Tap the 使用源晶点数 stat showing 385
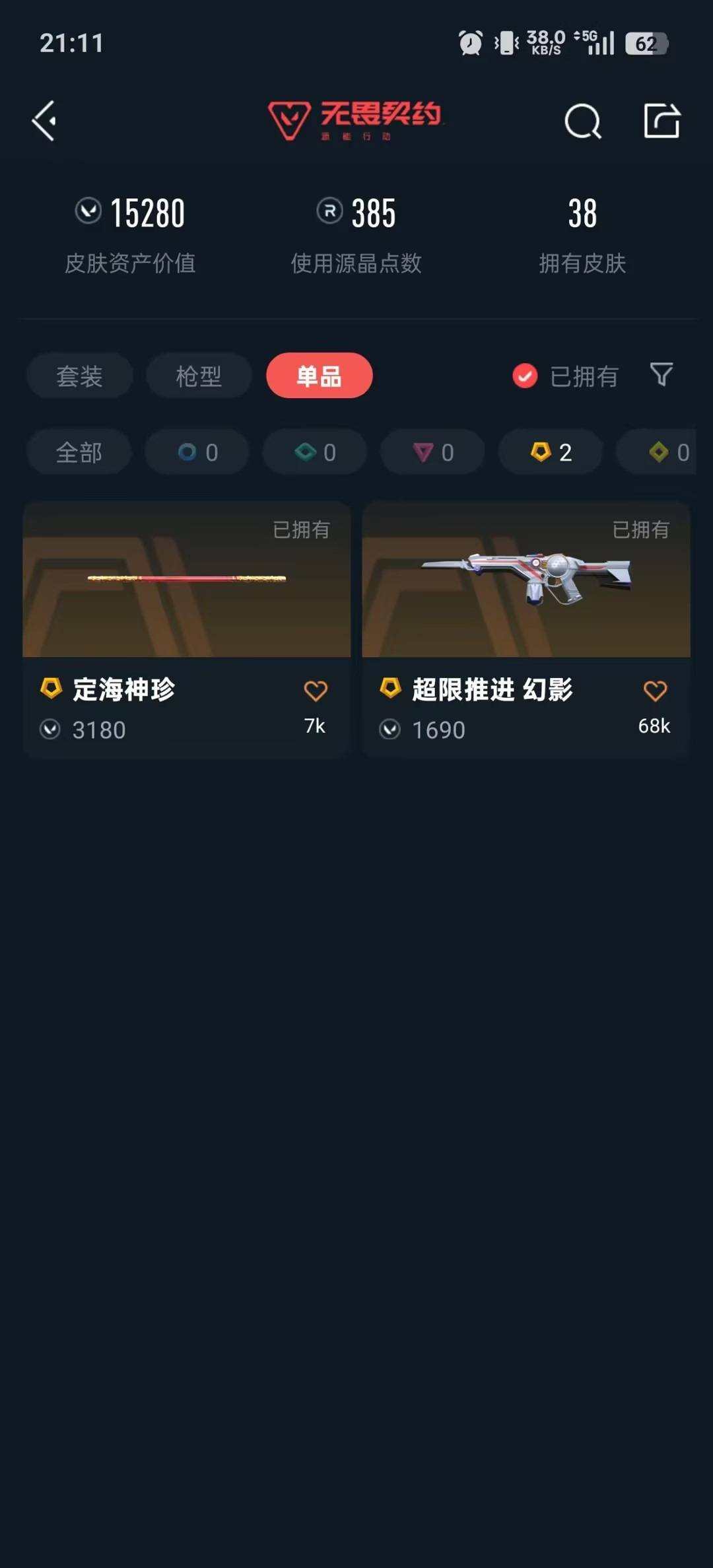This screenshot has width=713, height=1568. 356,213
